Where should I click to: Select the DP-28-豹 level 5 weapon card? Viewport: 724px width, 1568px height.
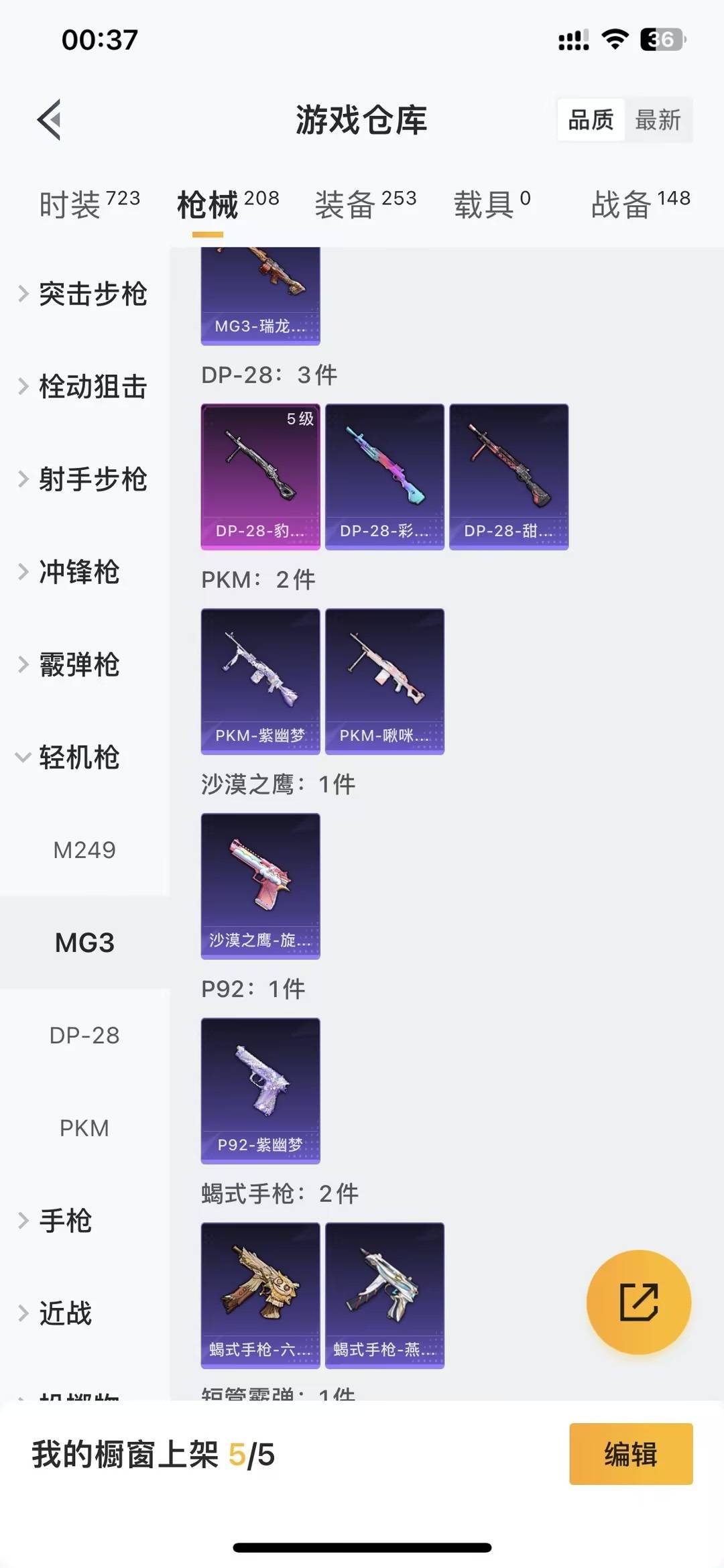click(x=260, y=477)
